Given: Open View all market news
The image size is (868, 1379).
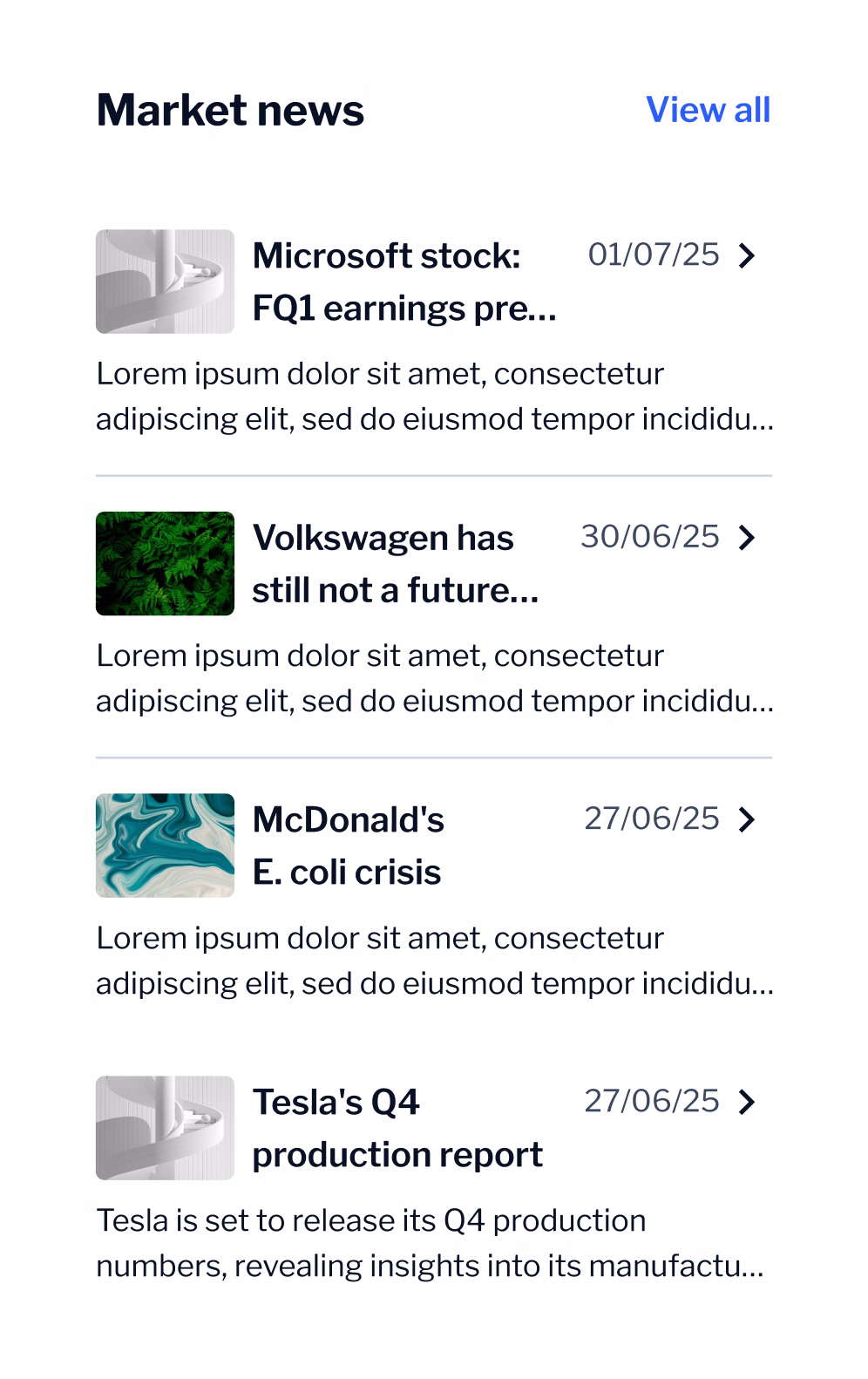Looking at the screenshot, I should (x=708, y=110).
